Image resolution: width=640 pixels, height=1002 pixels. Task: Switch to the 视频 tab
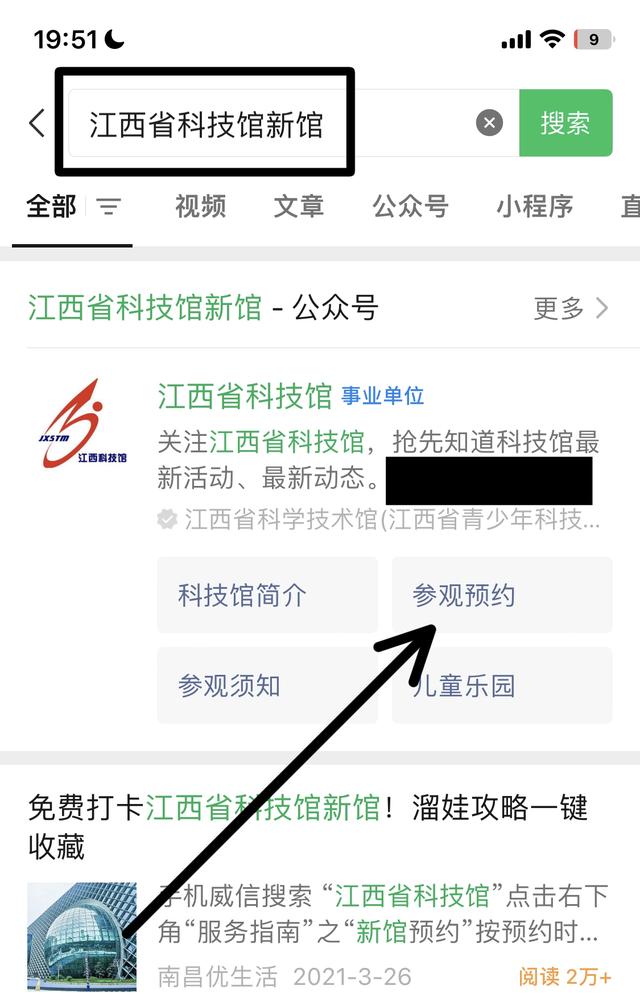200,207
